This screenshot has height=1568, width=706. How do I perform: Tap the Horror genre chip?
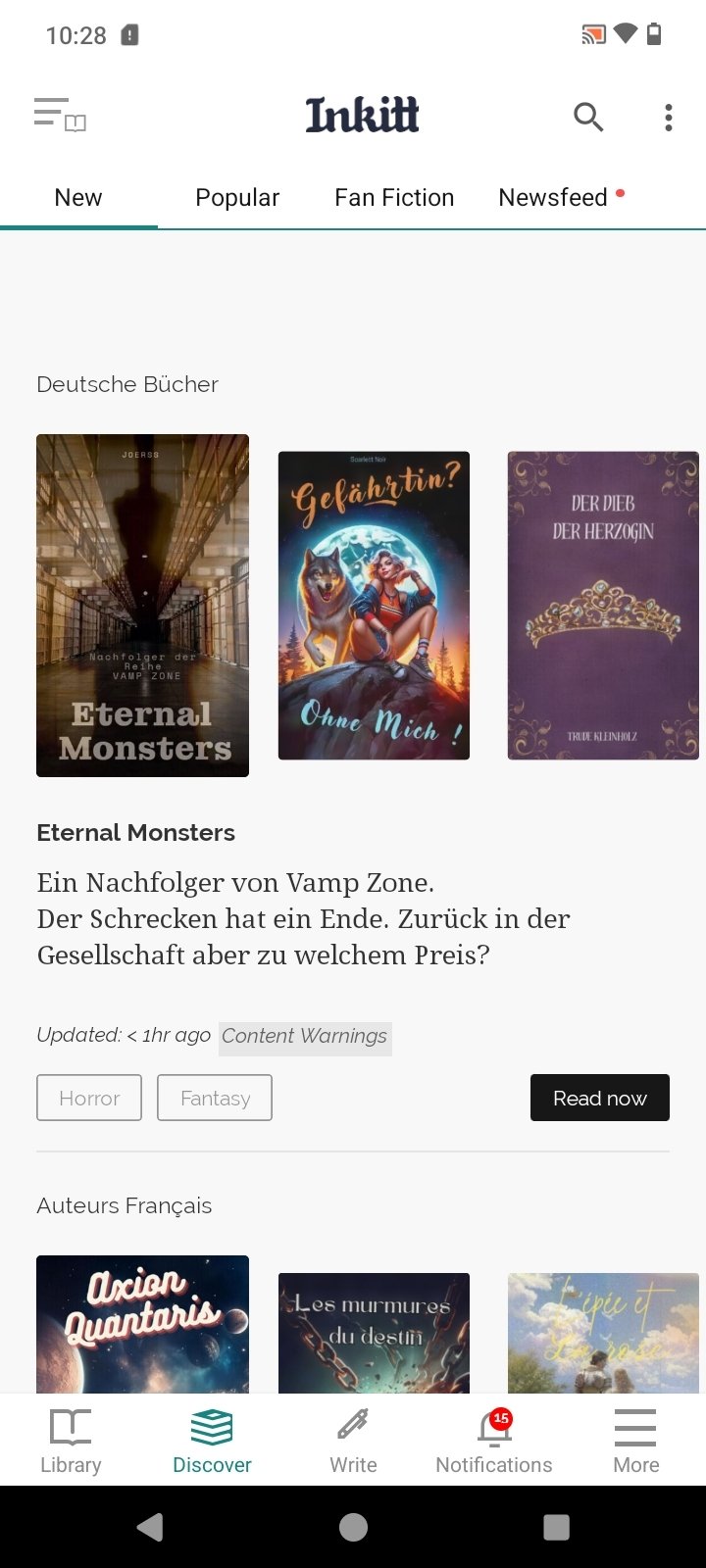pos(89,1098)
